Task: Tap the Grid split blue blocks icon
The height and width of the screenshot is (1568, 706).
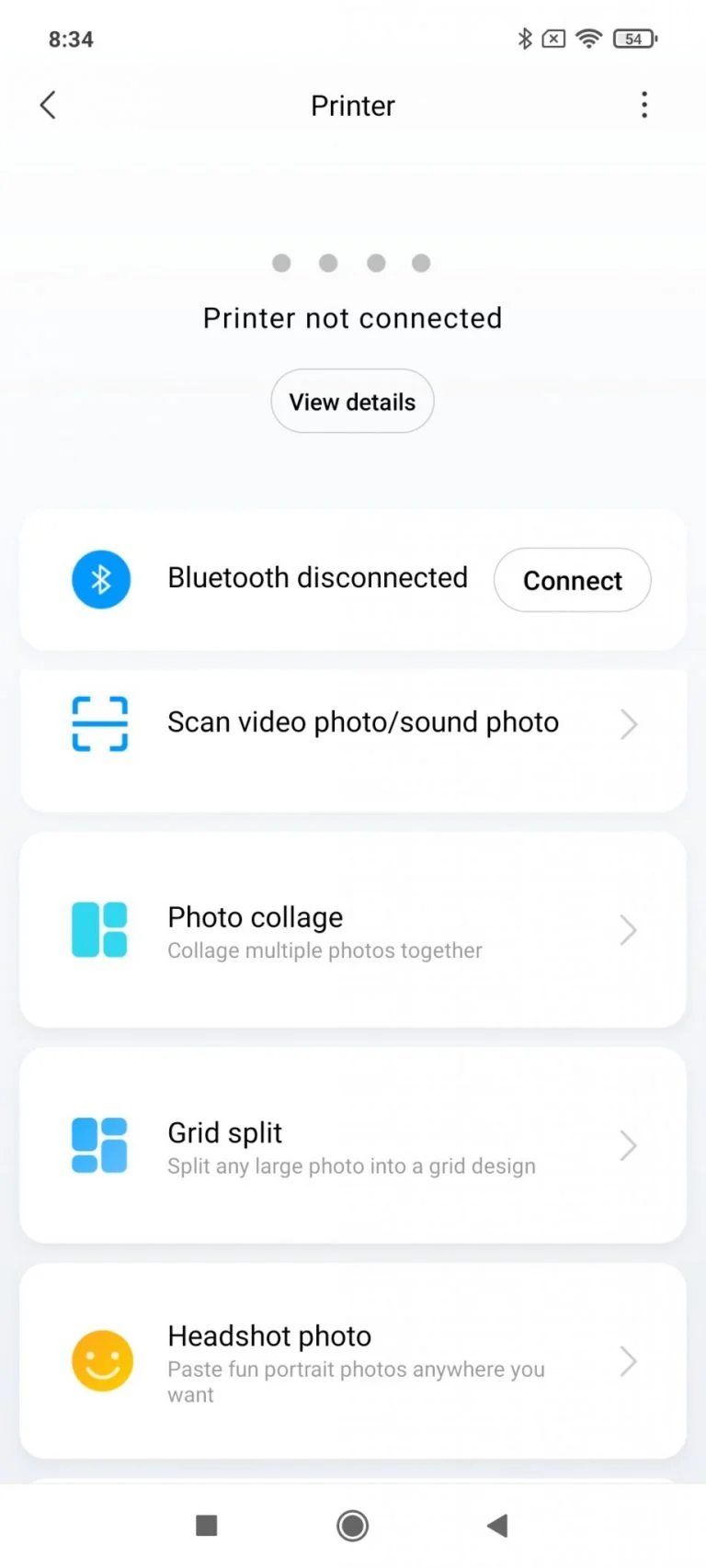Action: (x=98, y=1145)
